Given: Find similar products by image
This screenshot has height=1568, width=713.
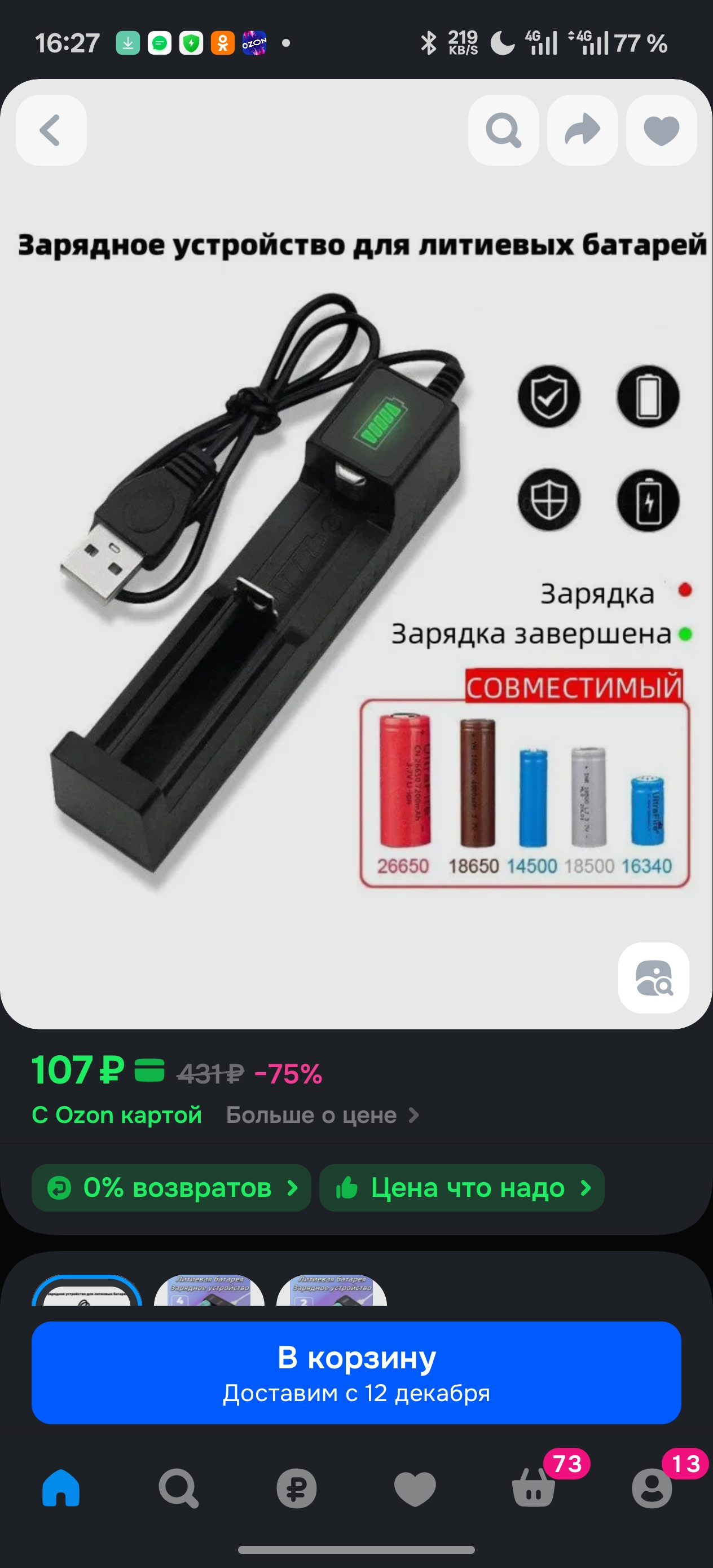Looking at the screenshot, I should [x=653, y=977].
